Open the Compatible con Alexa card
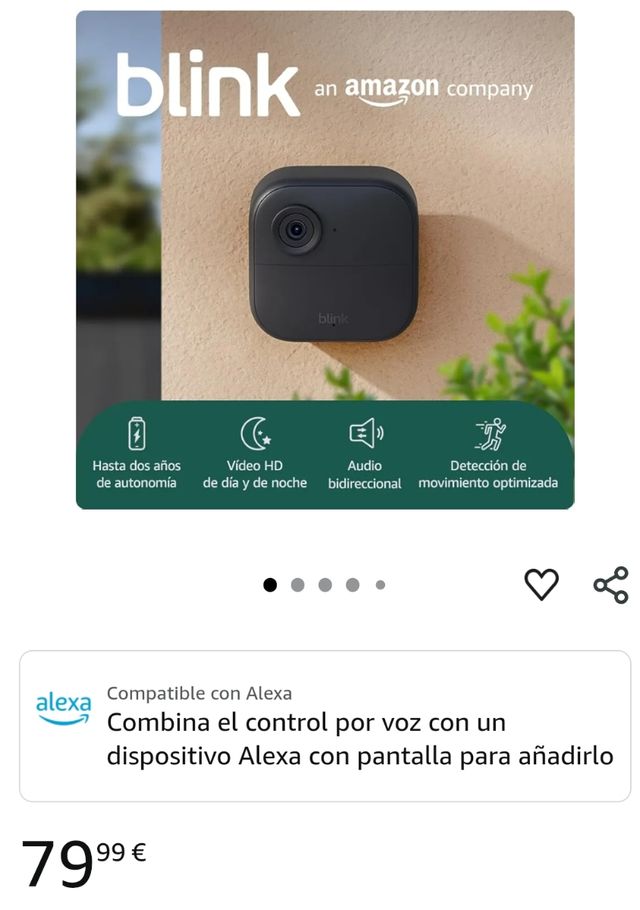 tap(325, 725)
